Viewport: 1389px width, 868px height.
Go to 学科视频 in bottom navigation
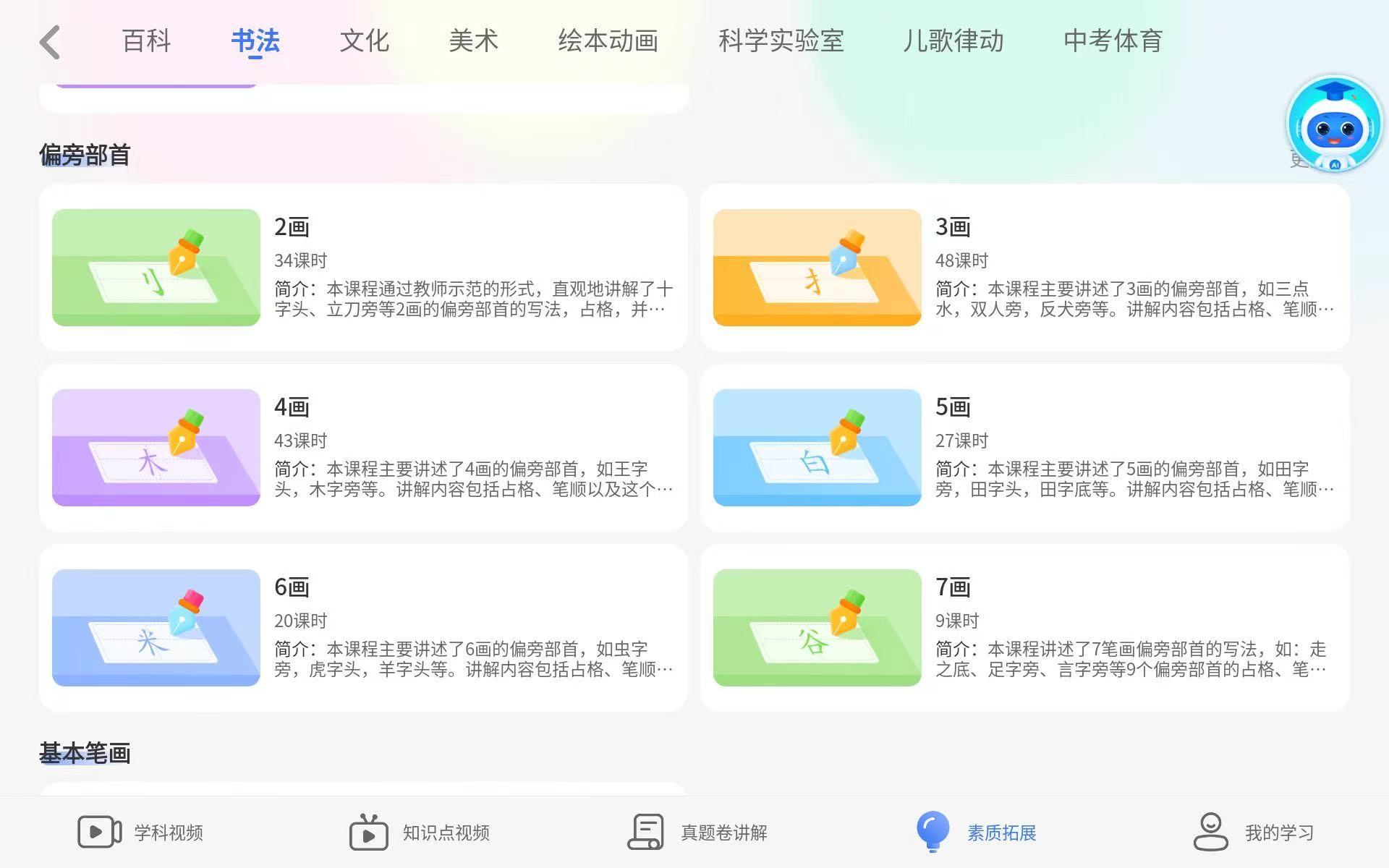(x=140, y=833)
